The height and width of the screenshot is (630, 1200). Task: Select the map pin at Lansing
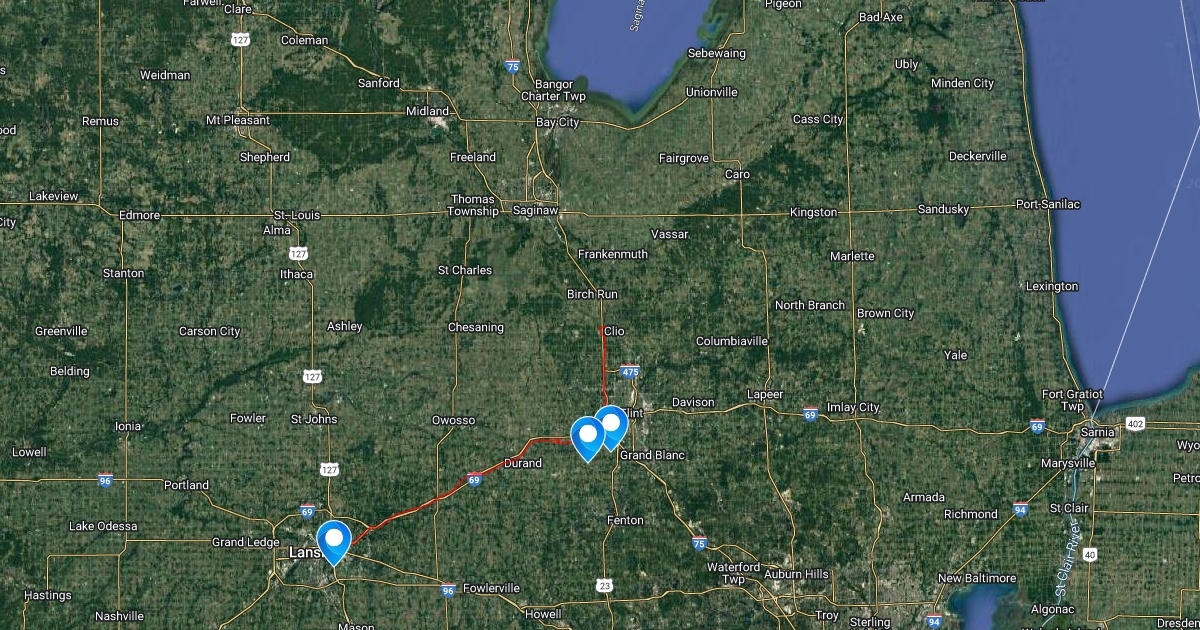pos(333,540)
